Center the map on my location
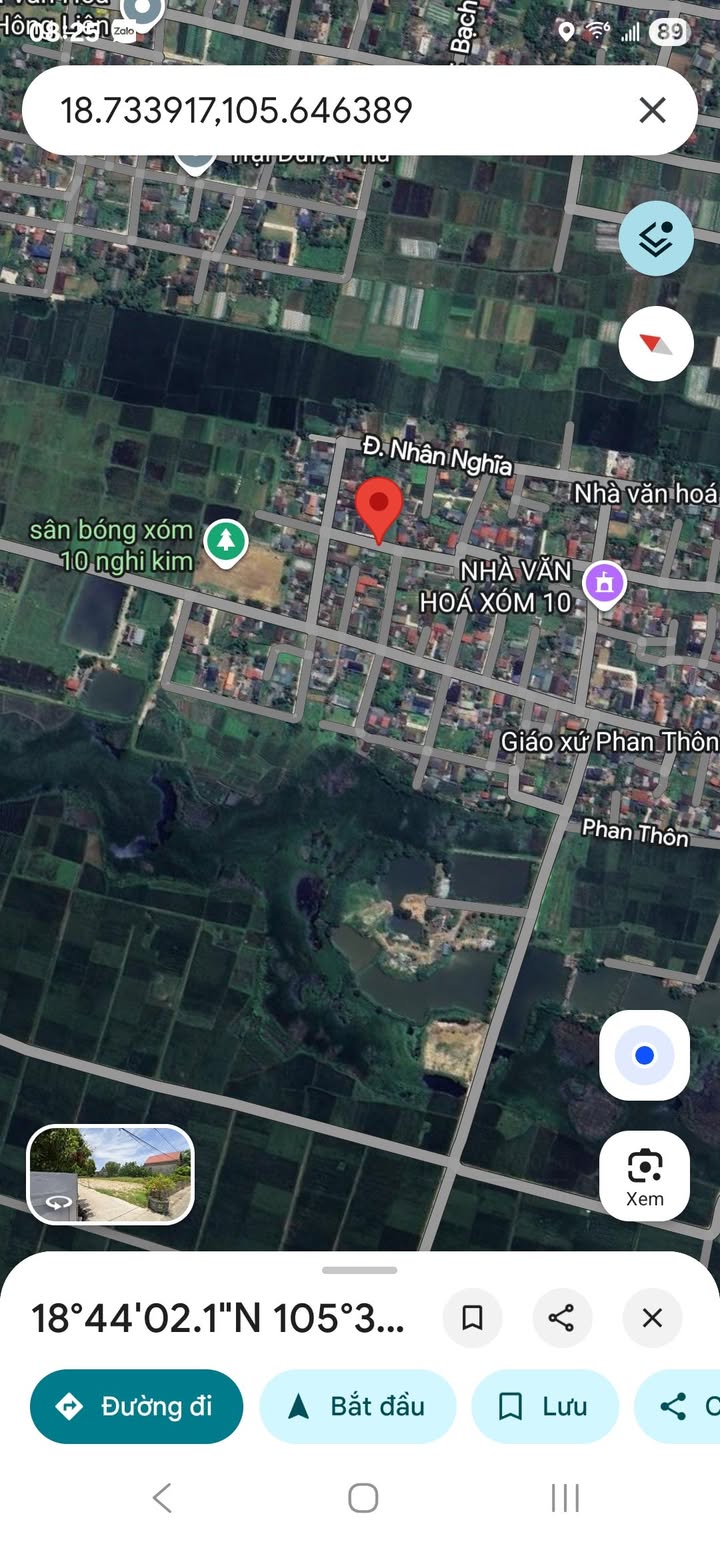Image resolution: width=720 pixels, height=1544 pixels. pyautogui.click(x=644, y=1055)
